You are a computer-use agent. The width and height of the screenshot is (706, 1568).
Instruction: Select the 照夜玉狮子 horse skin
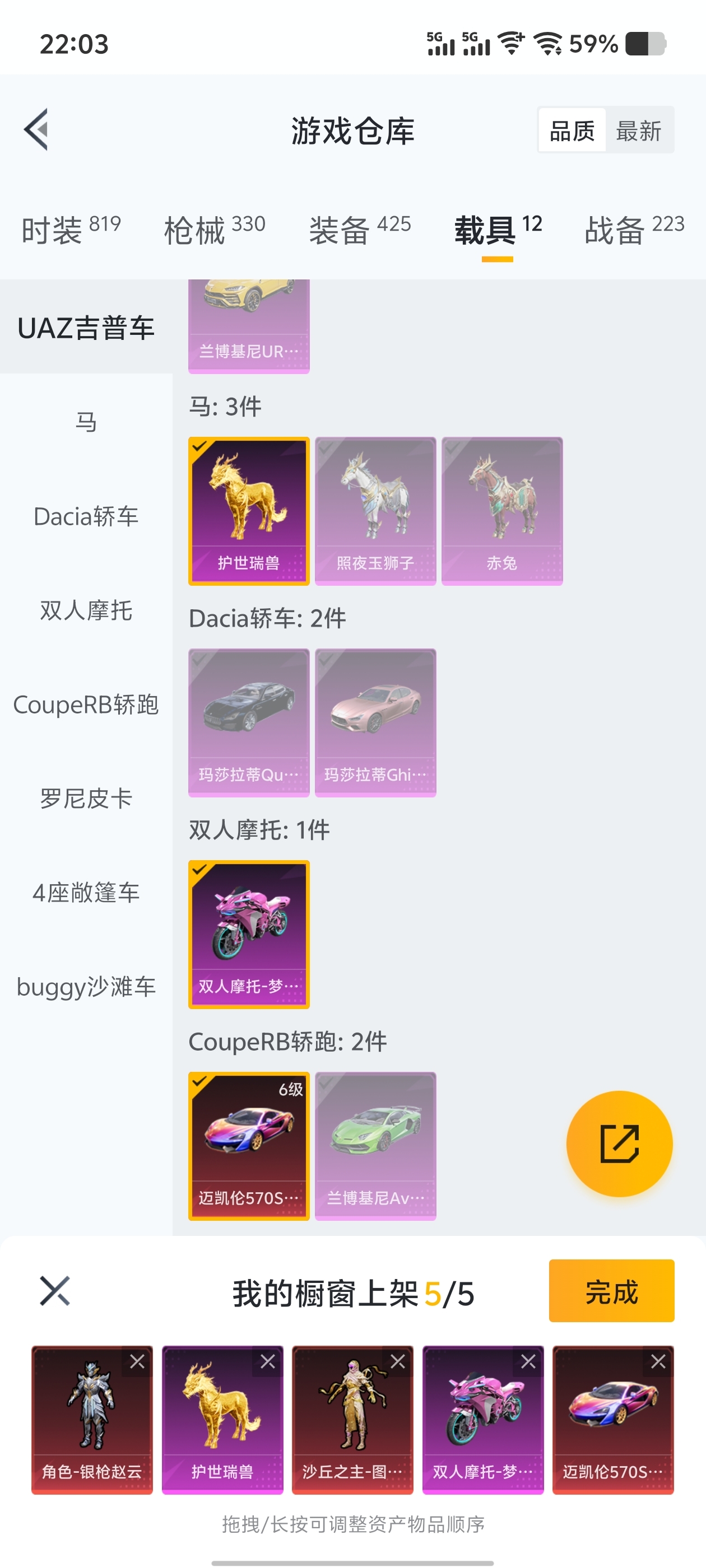point(375,511)
